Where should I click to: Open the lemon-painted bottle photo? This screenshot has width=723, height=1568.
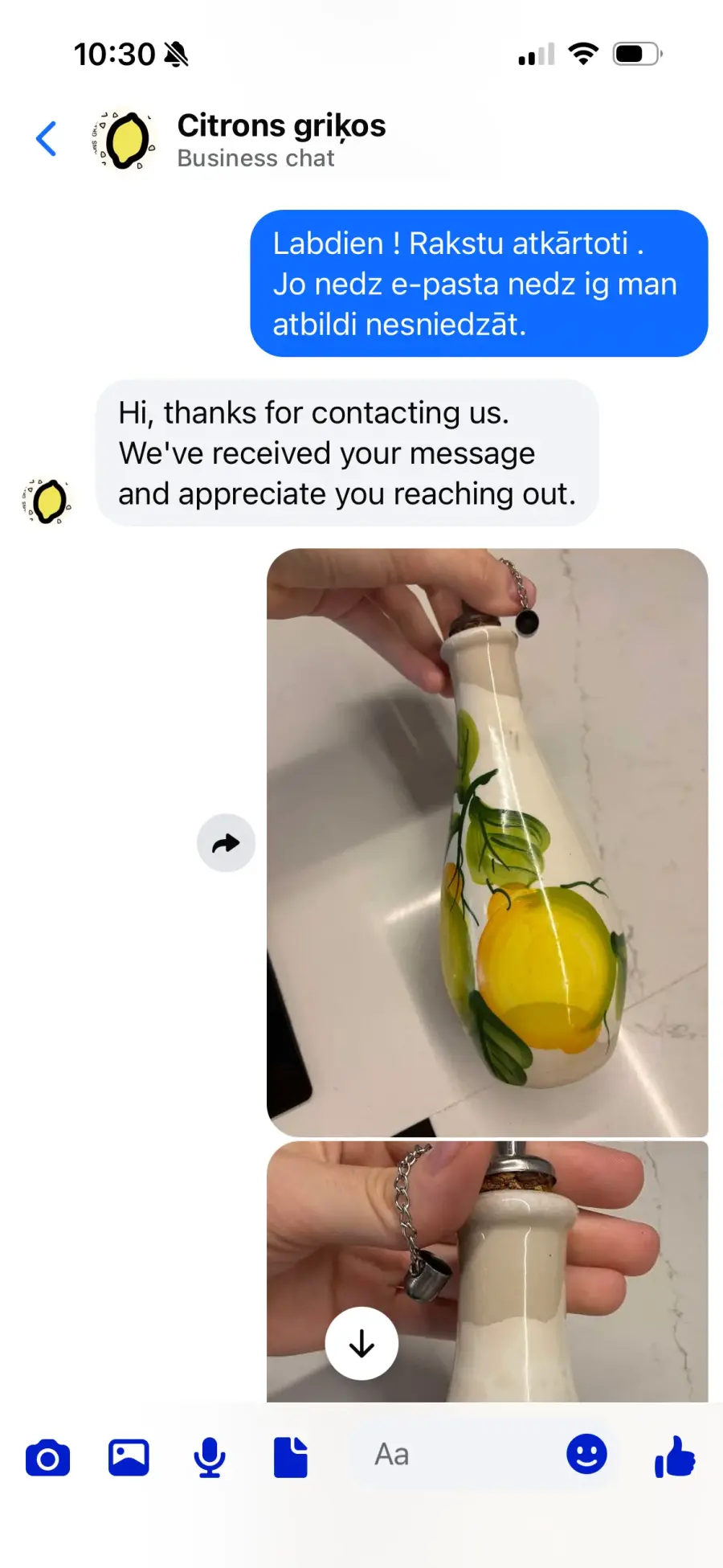487,841
